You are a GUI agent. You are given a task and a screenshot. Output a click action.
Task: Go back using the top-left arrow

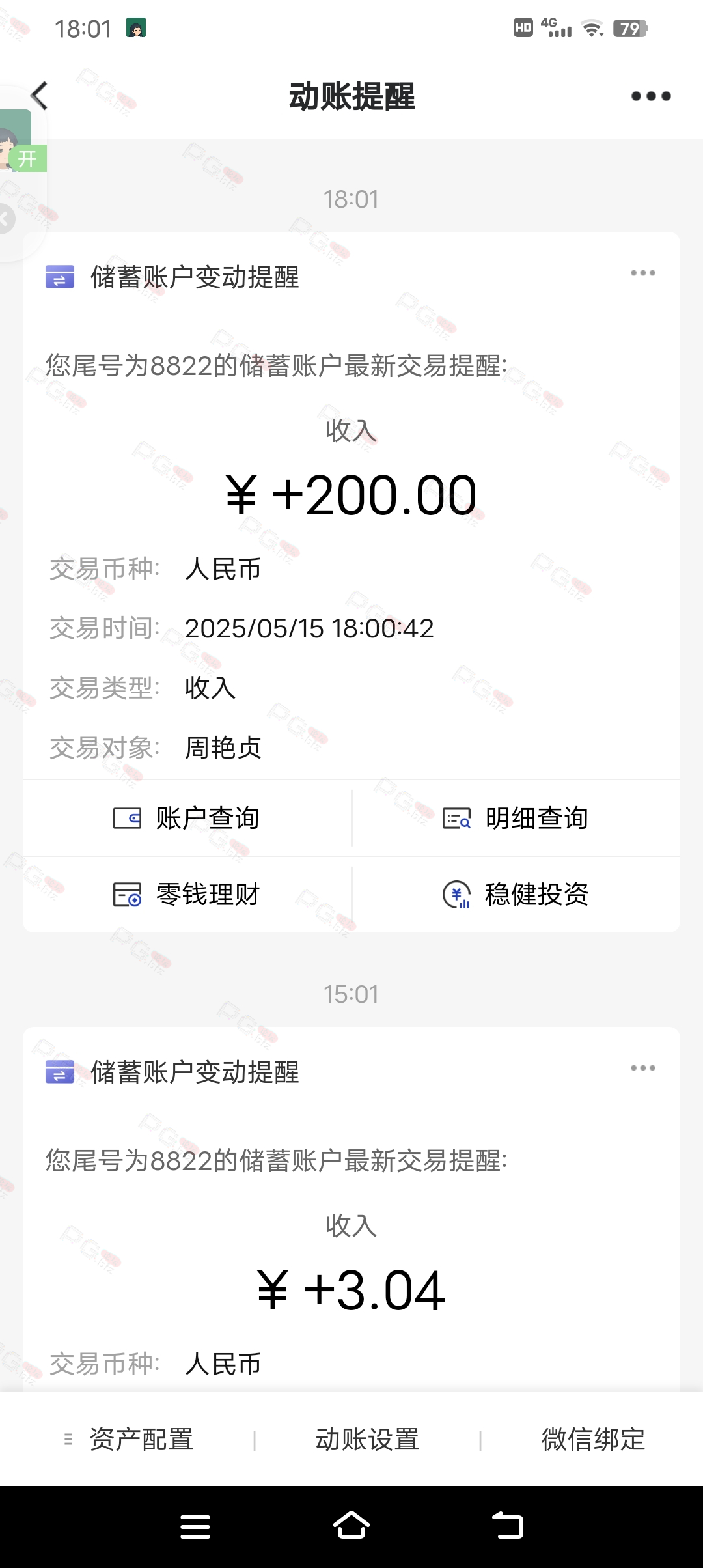click(40, 96)
